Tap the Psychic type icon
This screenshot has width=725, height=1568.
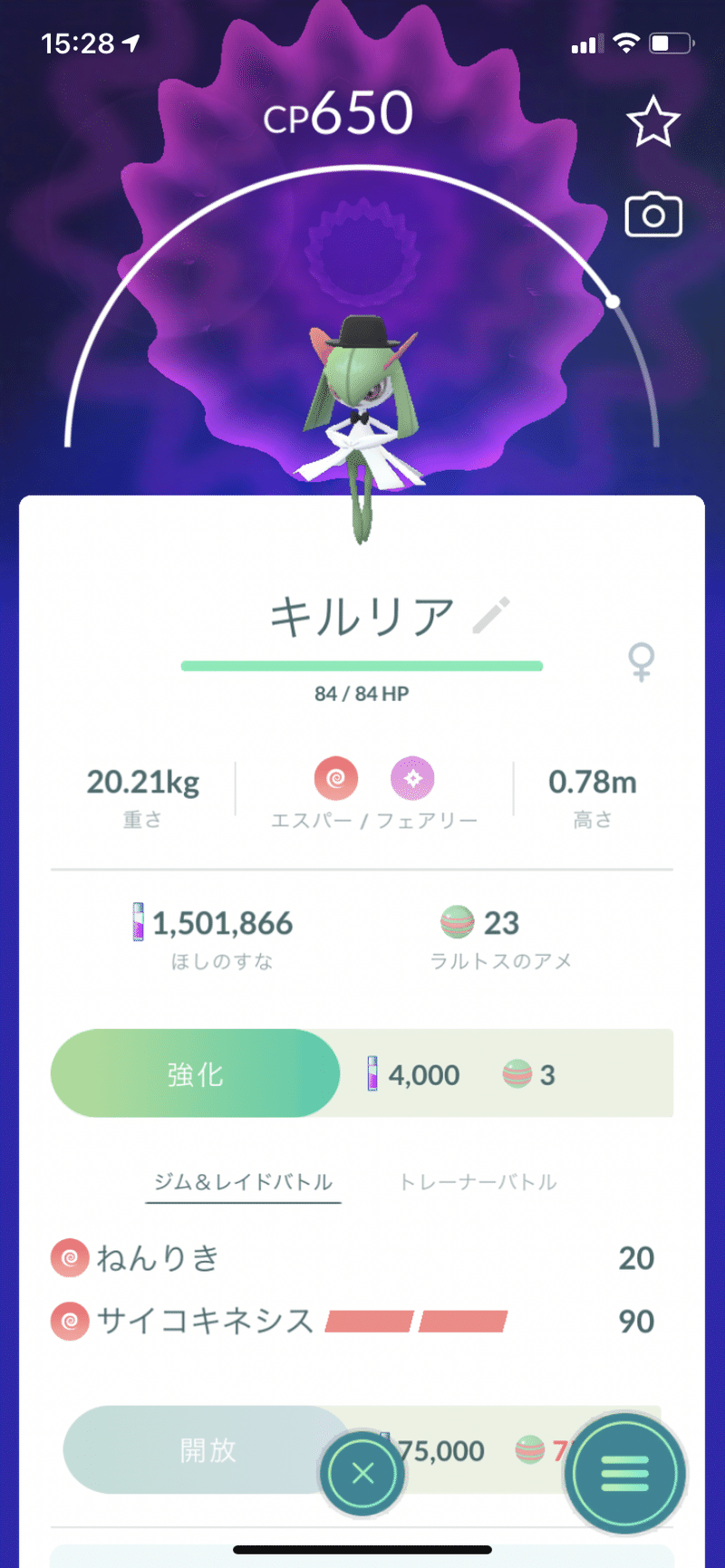click(335, 778)
